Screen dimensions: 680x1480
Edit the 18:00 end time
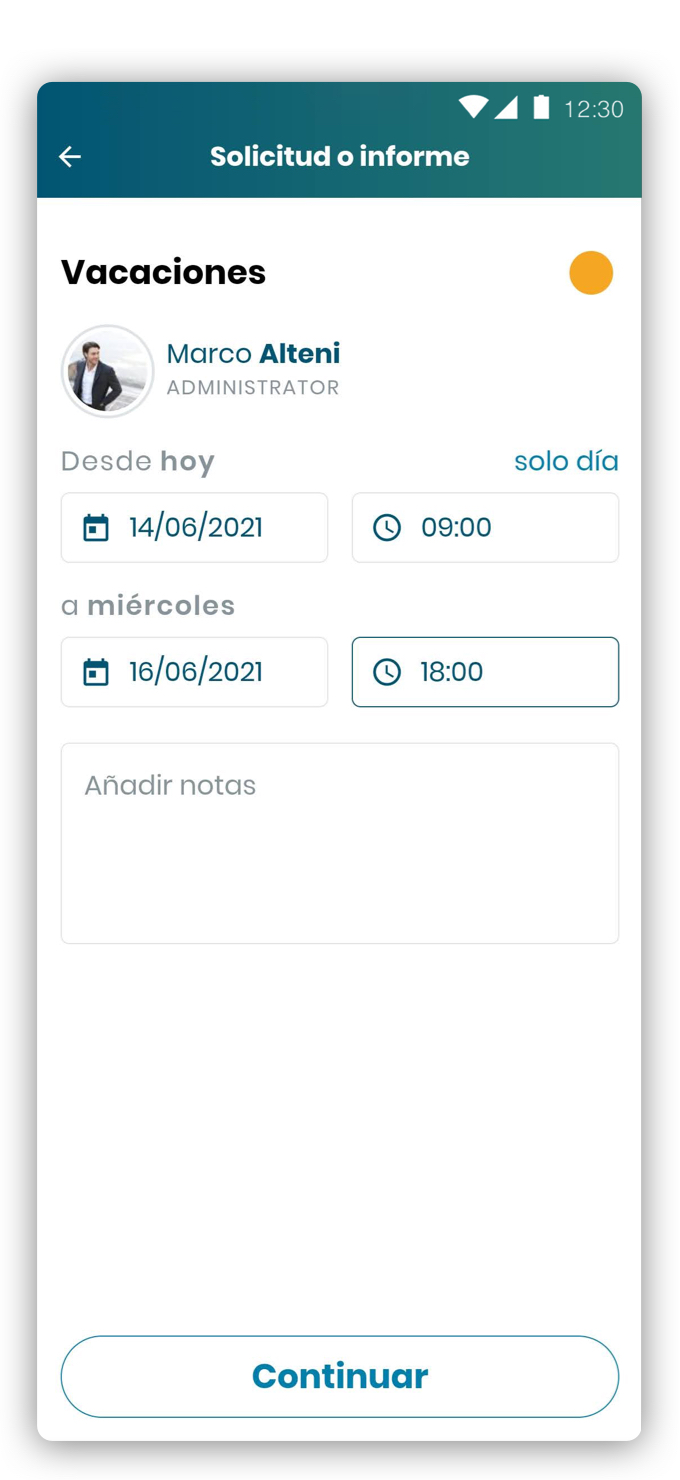pyautogui.click(x=485, y=672)
